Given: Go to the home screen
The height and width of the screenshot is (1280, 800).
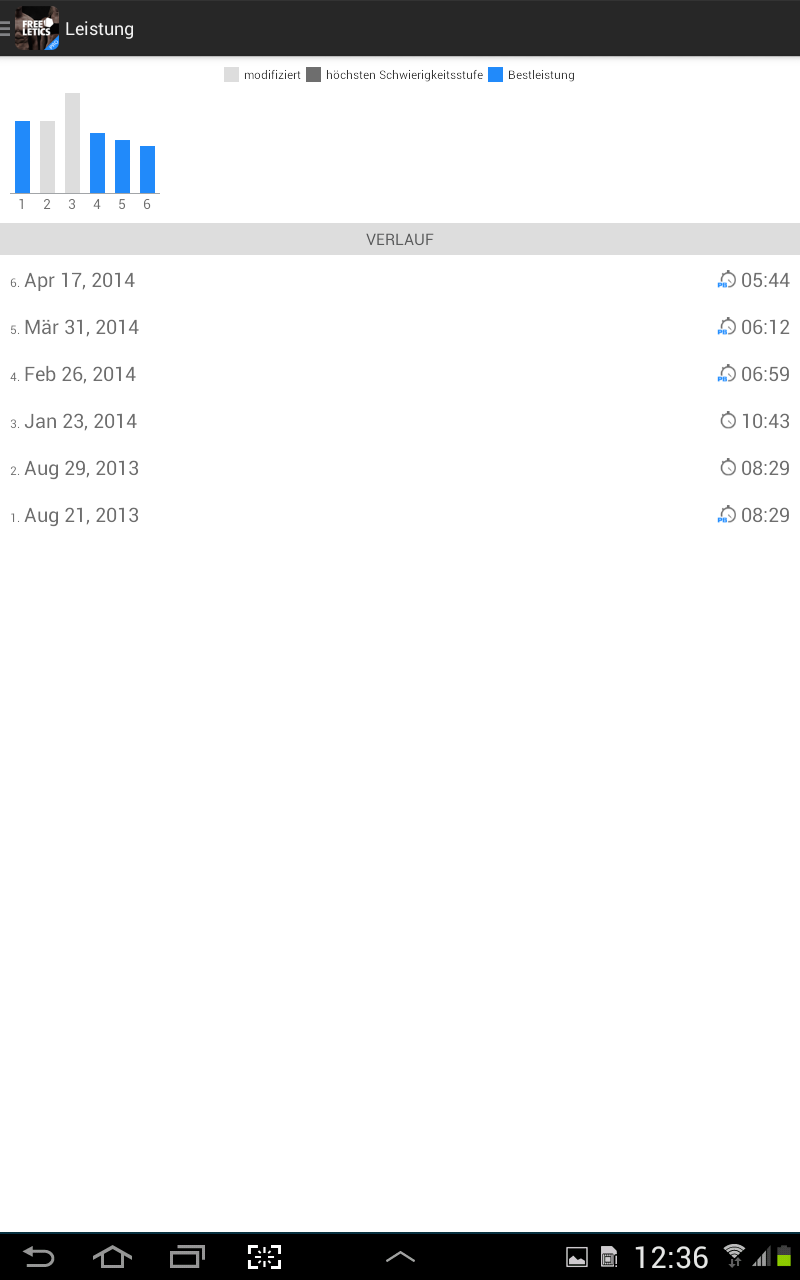Looking at the screenshot, I should tap(112, 1257).
